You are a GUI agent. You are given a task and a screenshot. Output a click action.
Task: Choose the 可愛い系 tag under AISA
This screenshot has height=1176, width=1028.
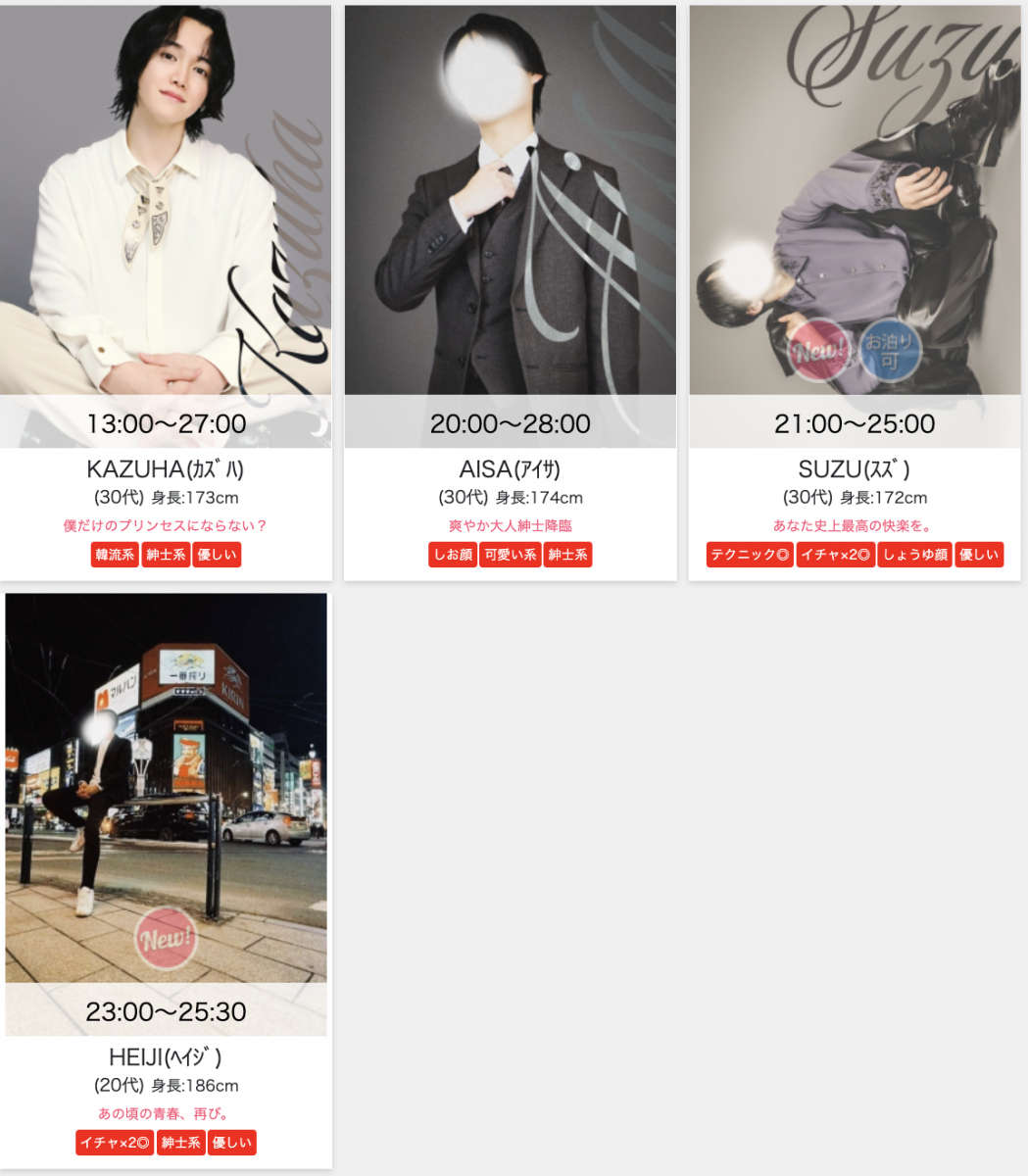click(511, 555)
